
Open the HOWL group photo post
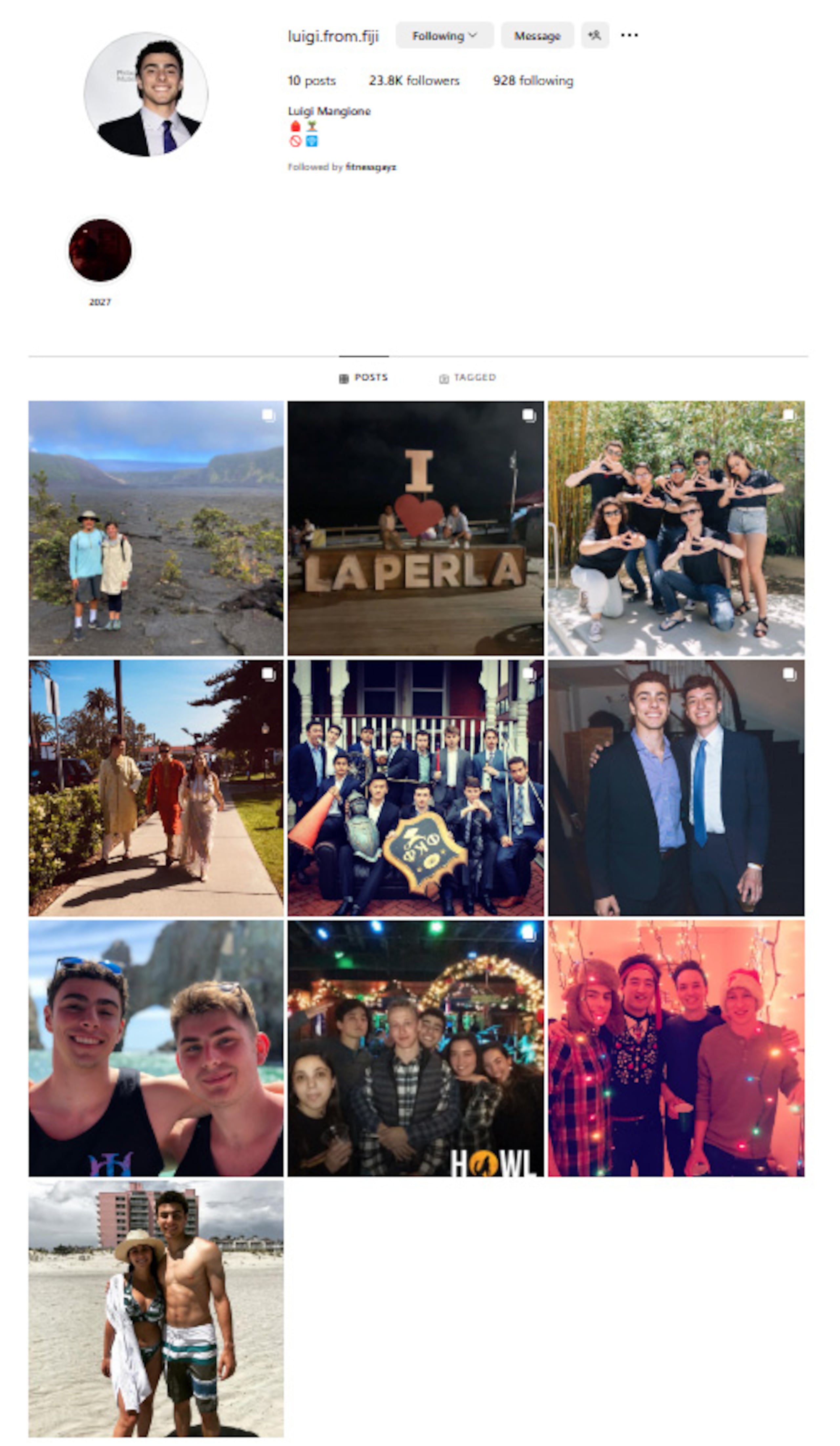(415, 1048)
